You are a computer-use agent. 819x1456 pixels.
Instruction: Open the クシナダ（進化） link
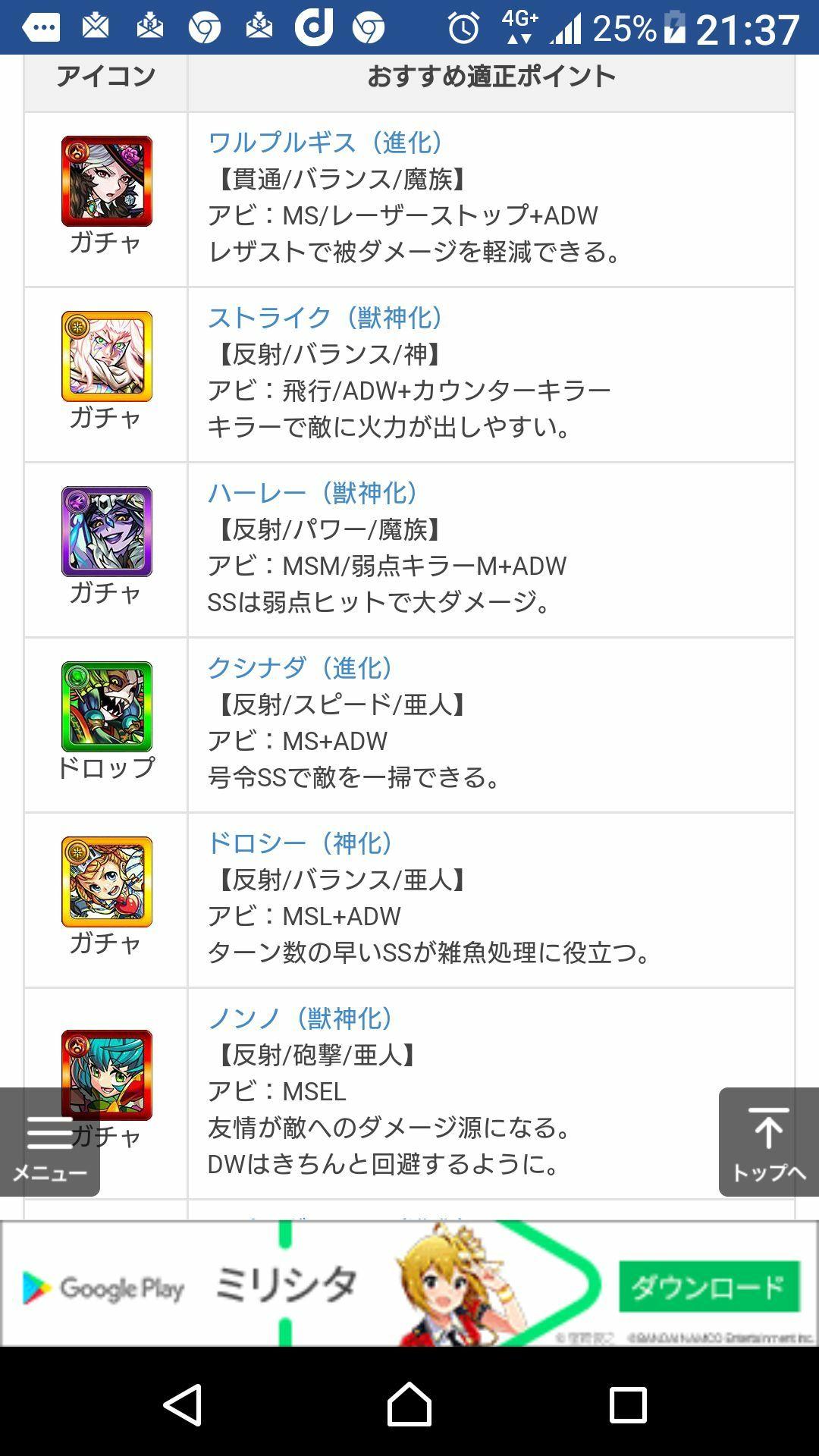click(x=300, y=668)
